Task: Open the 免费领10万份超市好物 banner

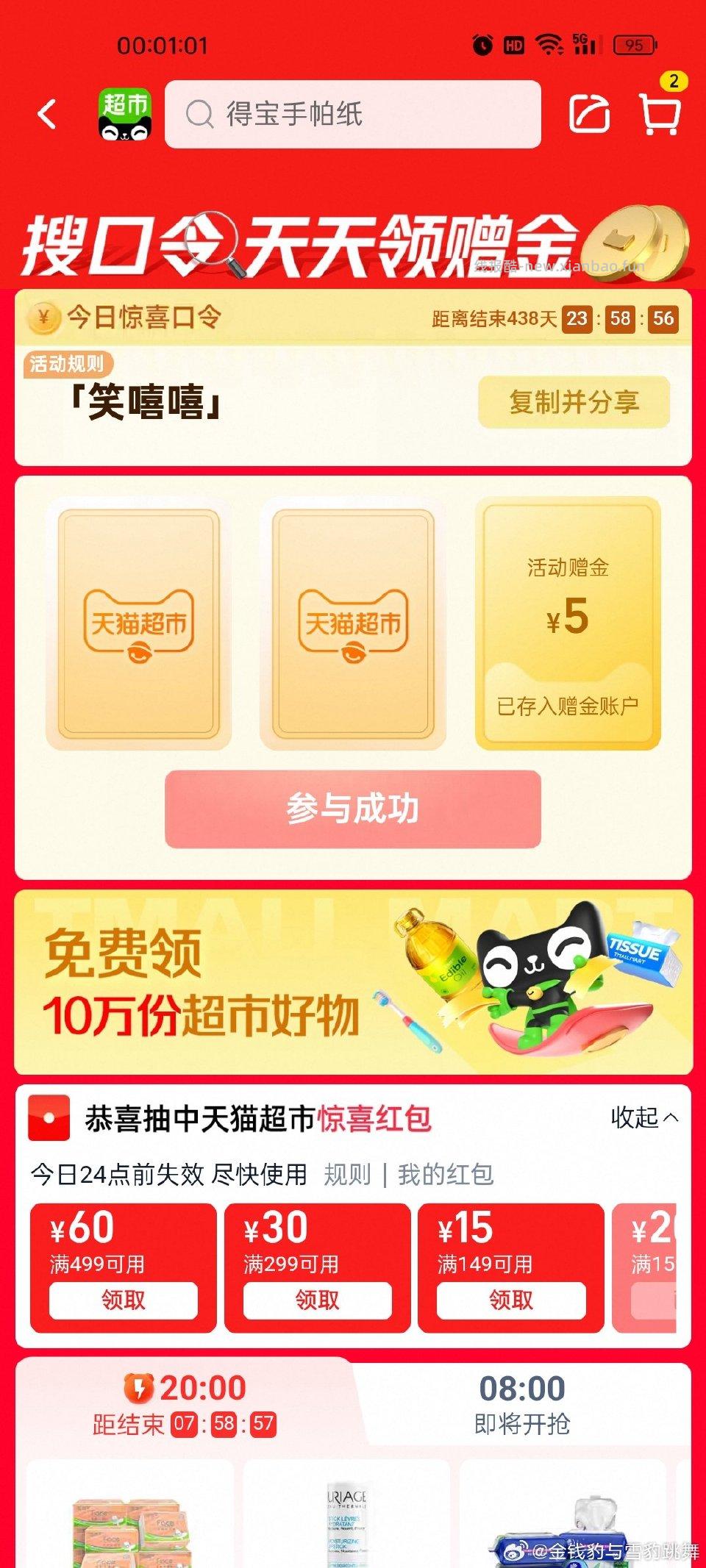Action: tap(353, 982)
